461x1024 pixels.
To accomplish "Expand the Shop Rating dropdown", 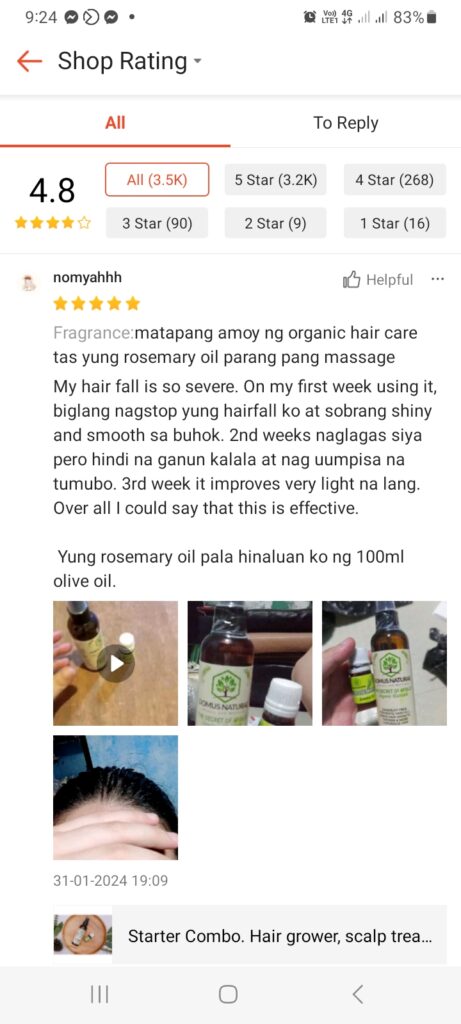I will click(x=198, y=62).
